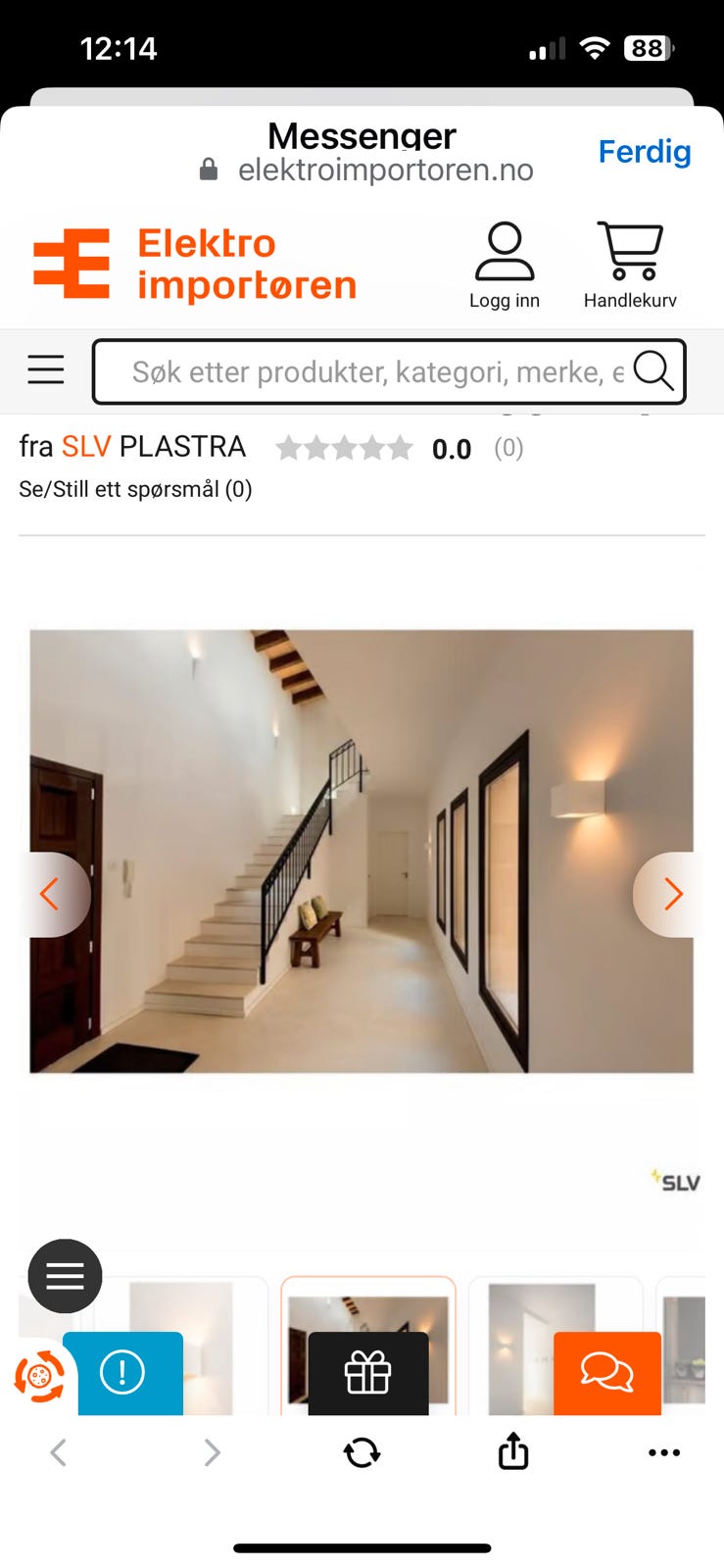Rate product via the star rating
Image resolution: width=724 pixels, height=1568 pixels.
(345, 448)
